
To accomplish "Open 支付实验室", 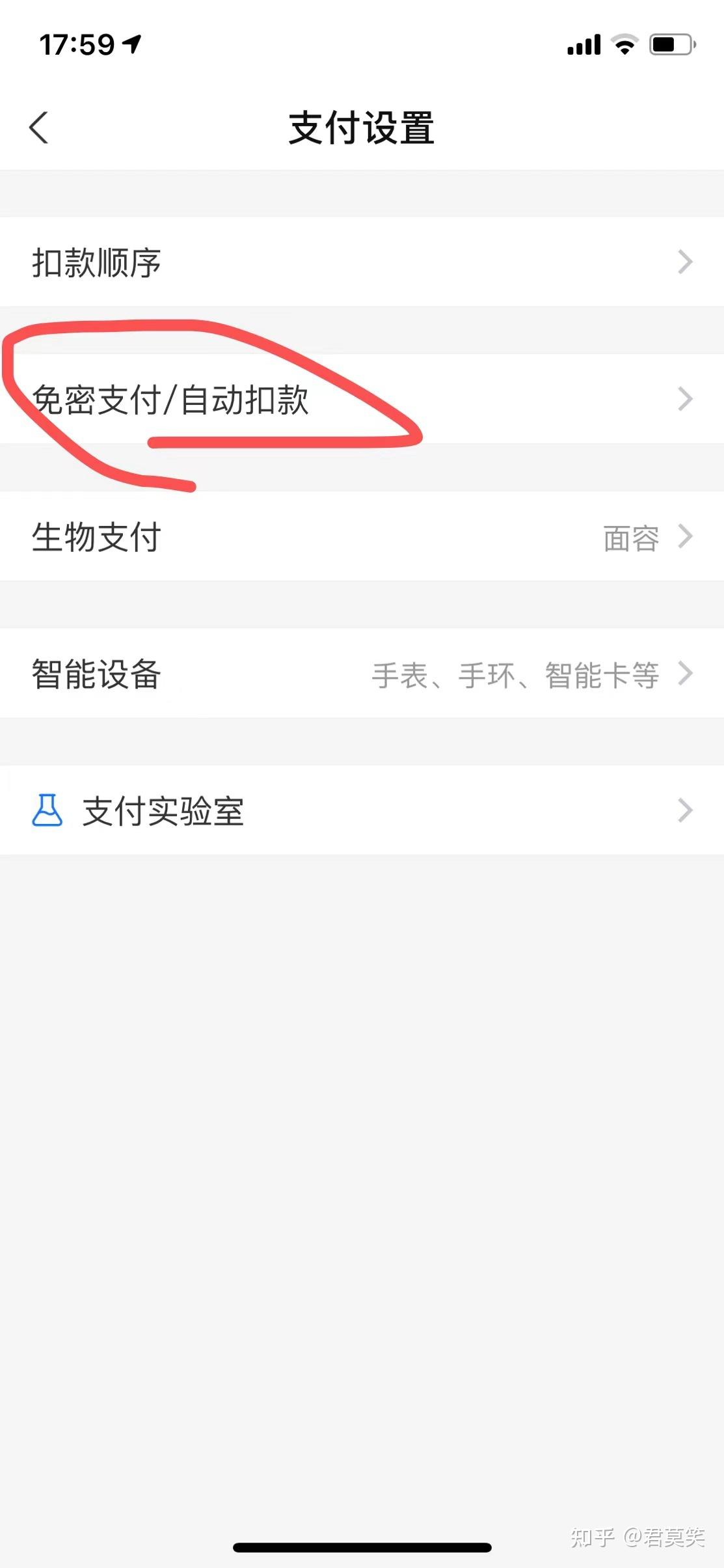I will pos(362,810).
